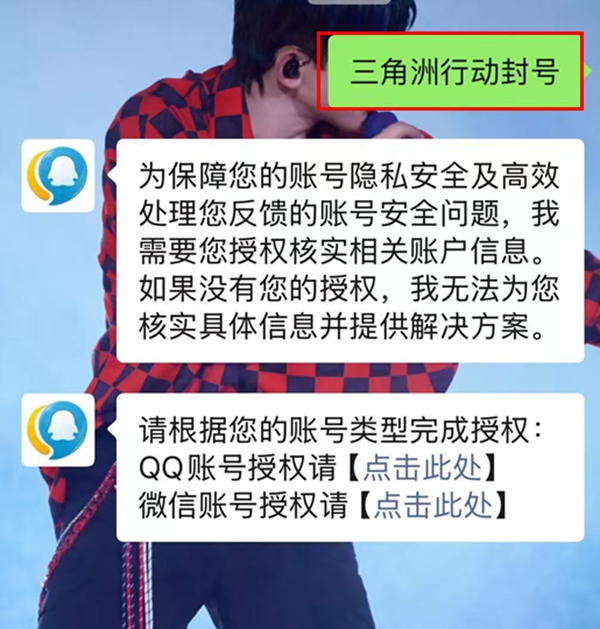Open the customer service avatar beside the privacy message
Image resolution: width=600 pixels, height=629 pixels.
click(59, 177)
